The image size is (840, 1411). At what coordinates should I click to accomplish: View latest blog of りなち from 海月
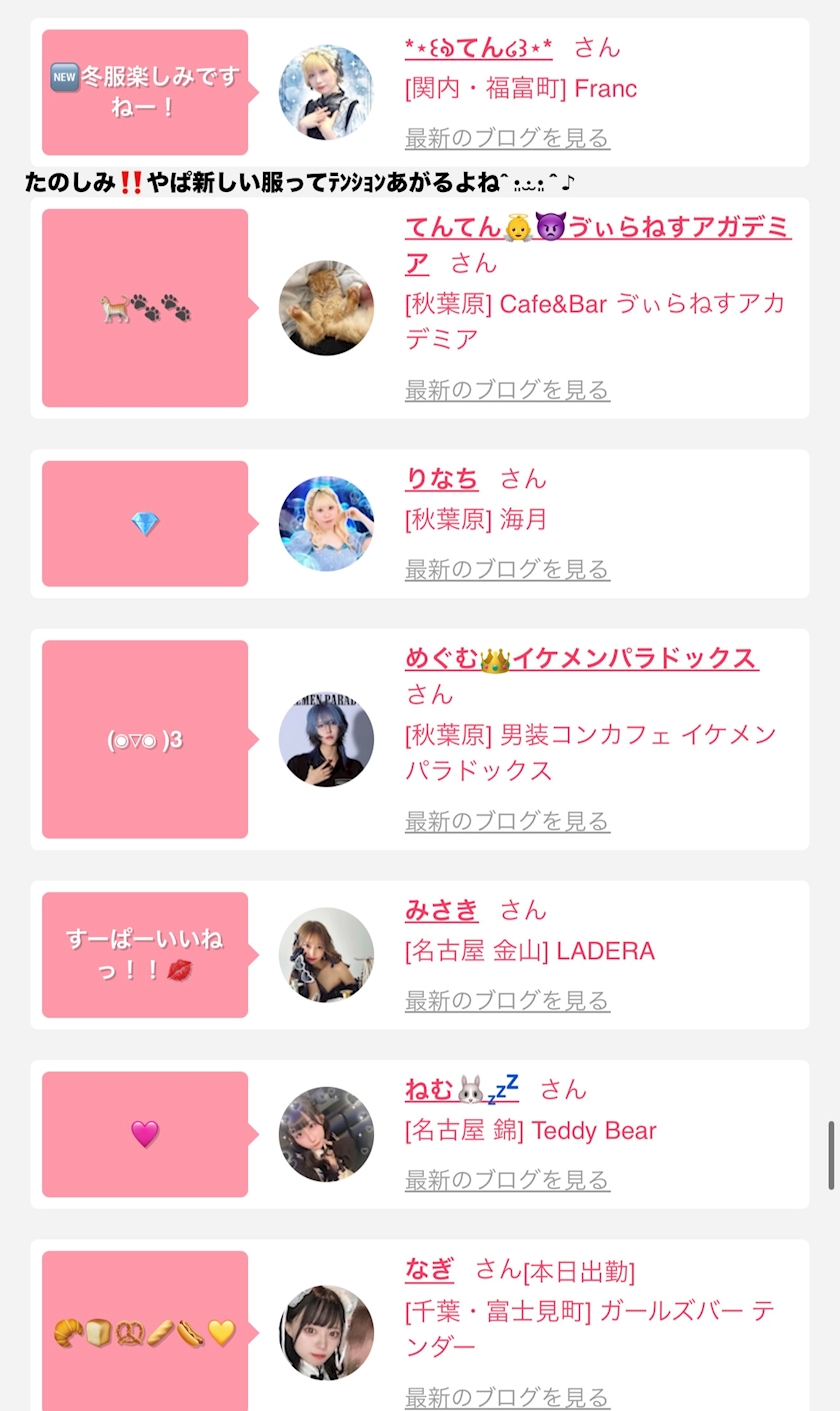[x=507, y=570]
